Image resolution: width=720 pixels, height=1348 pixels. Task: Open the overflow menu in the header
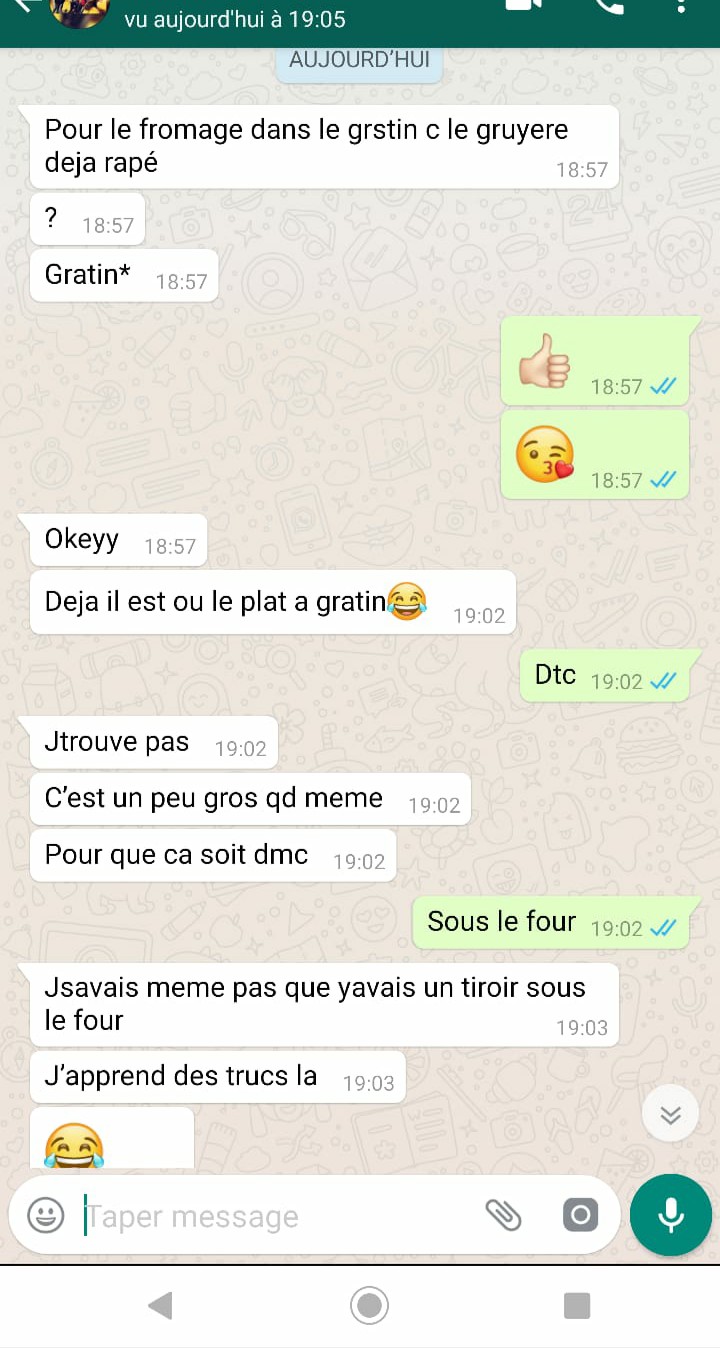[681, 6]
